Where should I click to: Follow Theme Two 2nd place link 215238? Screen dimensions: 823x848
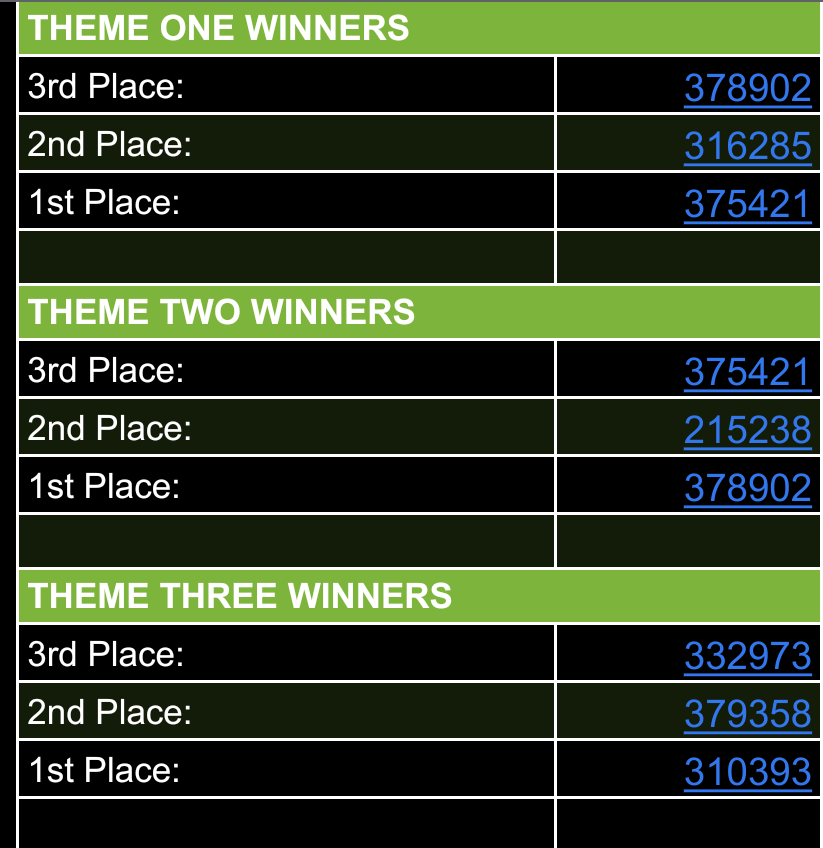pyautogui.click(x=747, y=430)
